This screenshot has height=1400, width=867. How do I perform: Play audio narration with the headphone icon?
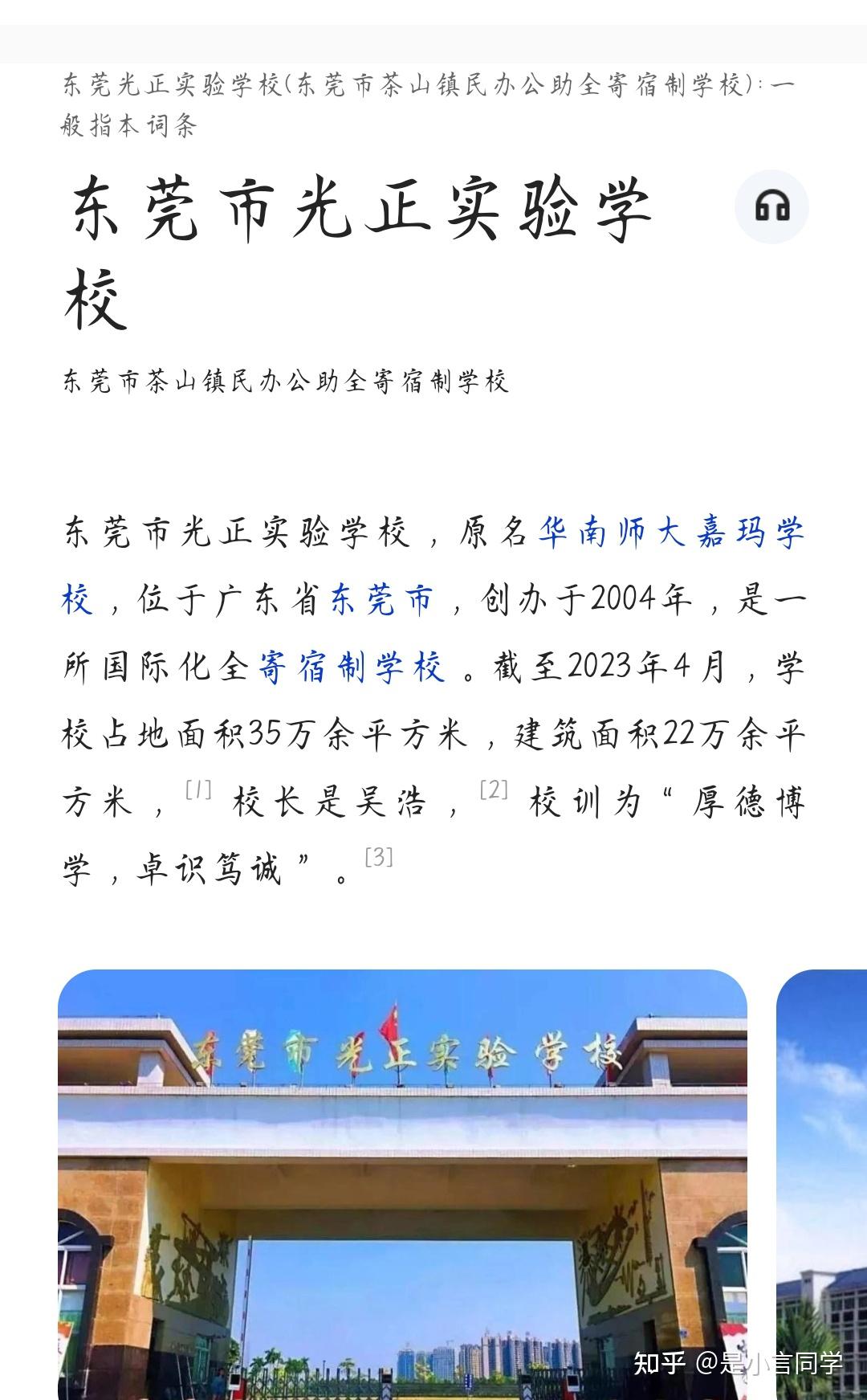pos(771,206)
